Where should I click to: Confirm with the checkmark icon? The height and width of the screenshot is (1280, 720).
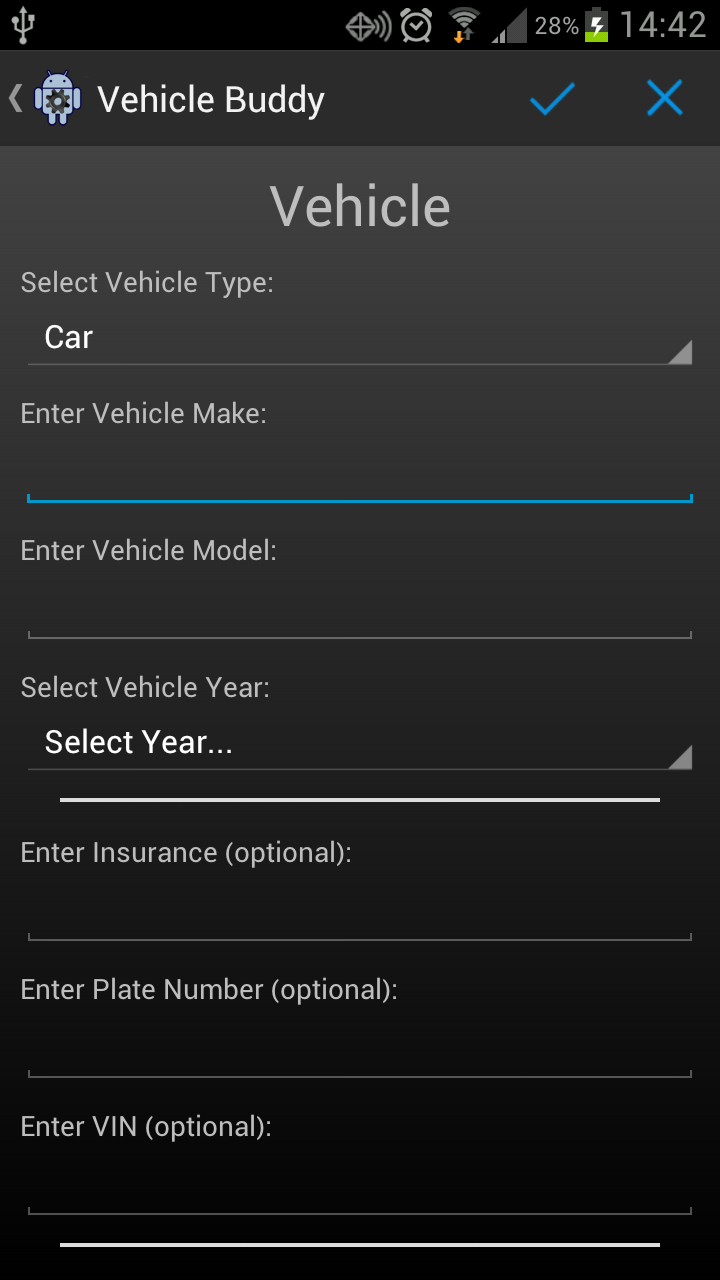tap(552, 99)
